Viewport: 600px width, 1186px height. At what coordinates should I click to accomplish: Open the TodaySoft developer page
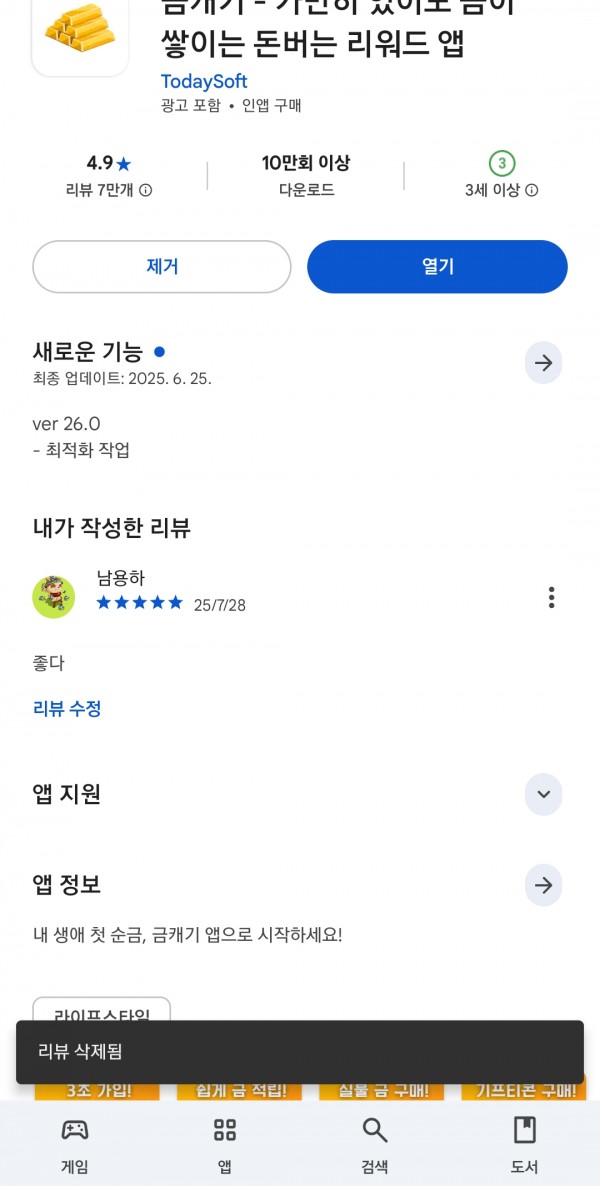click(x=204, y=82)
